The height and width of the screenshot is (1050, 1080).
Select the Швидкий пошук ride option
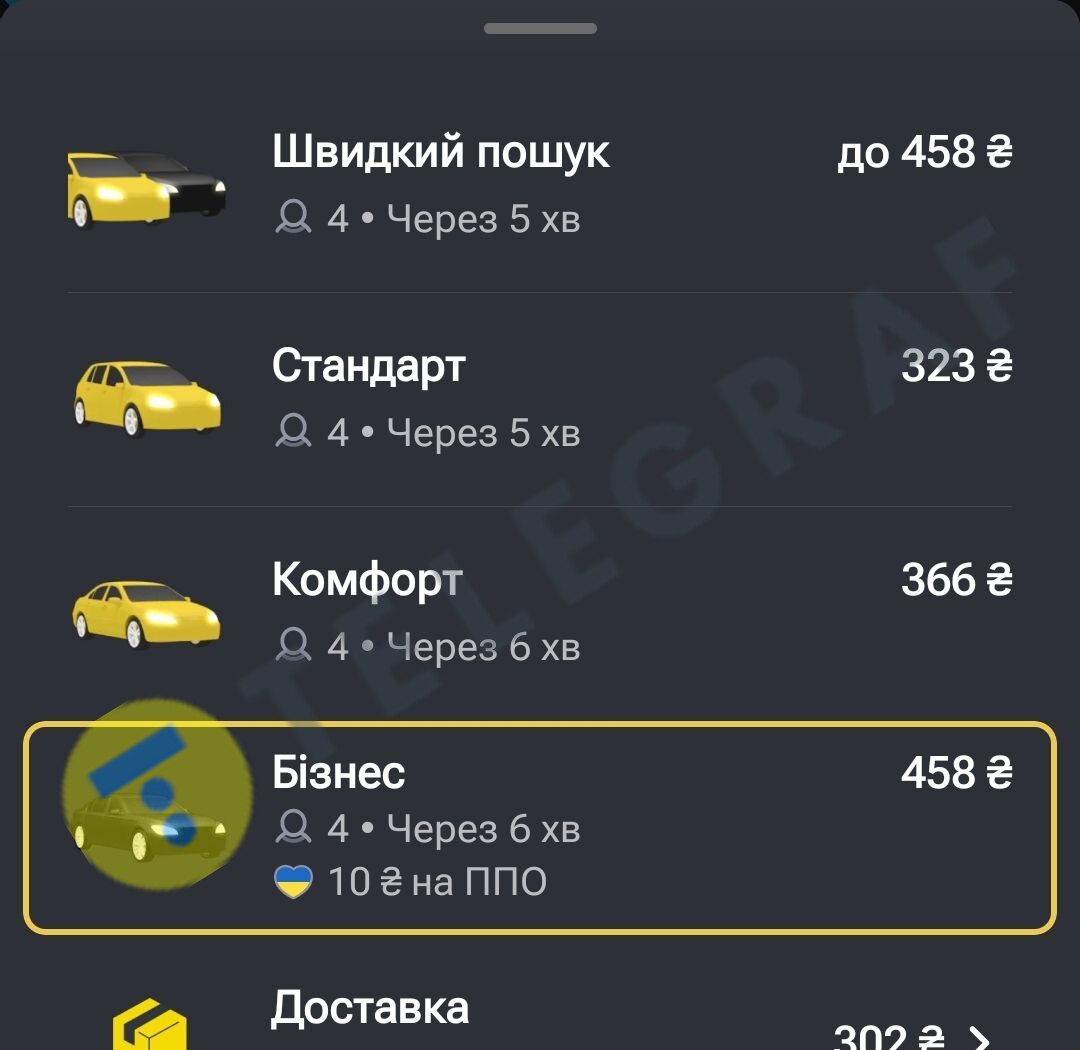(x=540, y=185)
